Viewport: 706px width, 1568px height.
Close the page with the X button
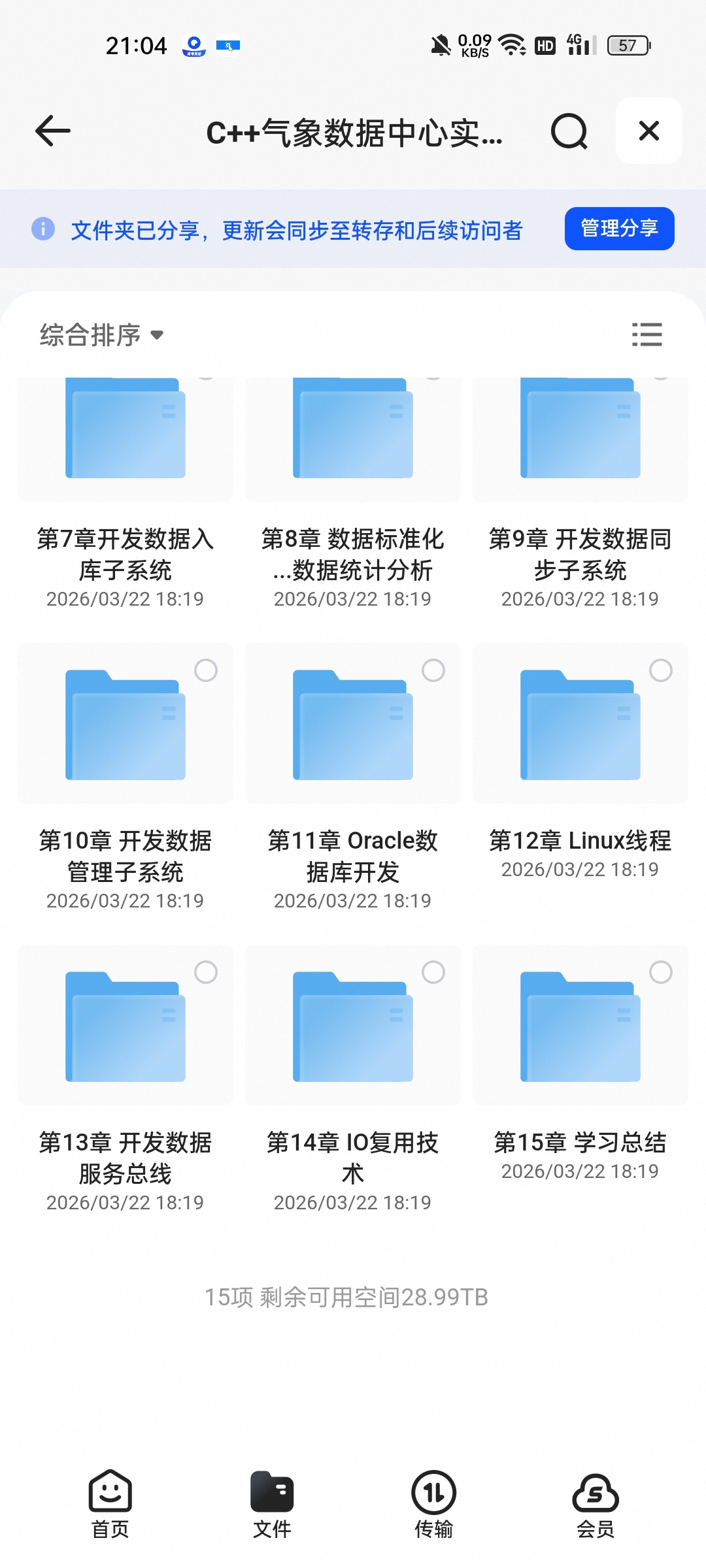click(649, 131)
